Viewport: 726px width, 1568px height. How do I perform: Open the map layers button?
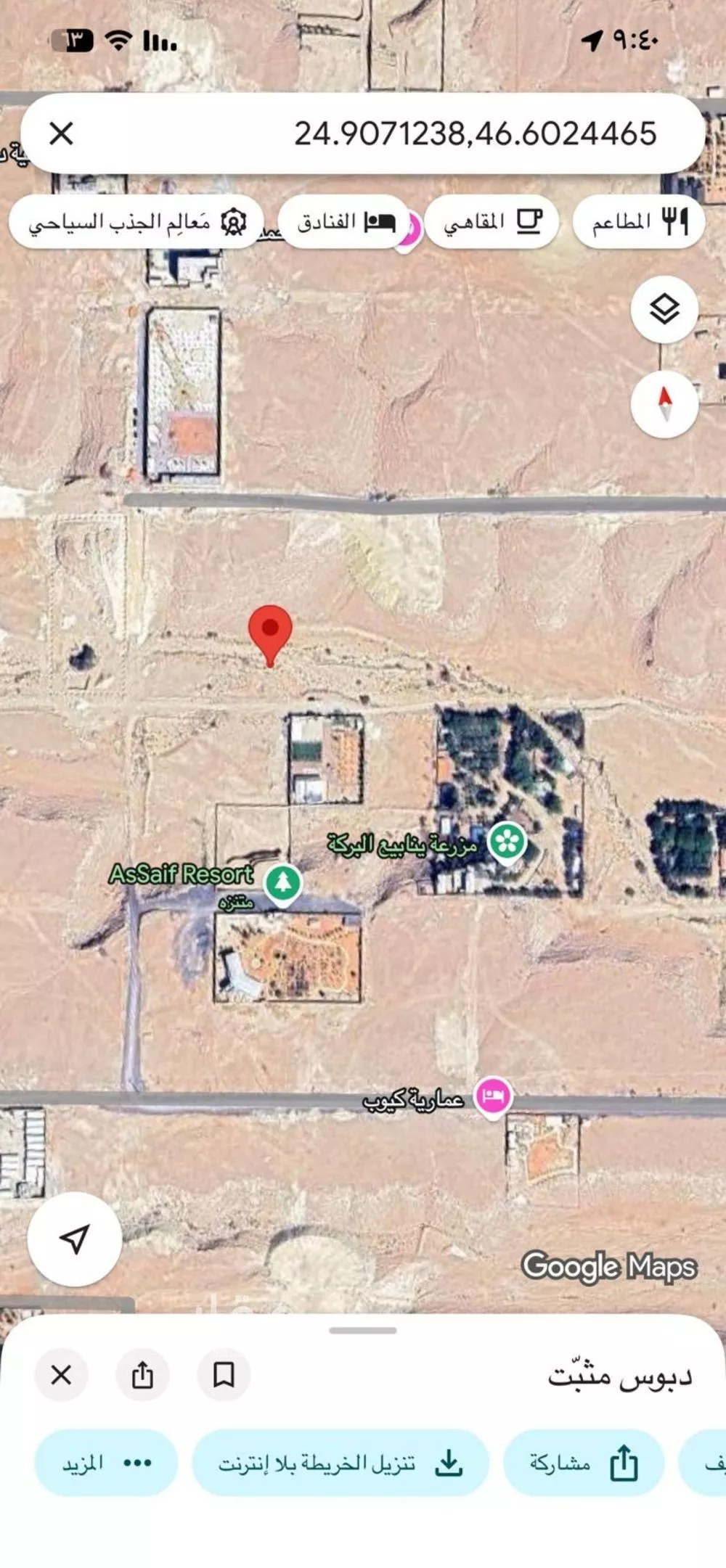pyautogui.click(x=664, y=310)
